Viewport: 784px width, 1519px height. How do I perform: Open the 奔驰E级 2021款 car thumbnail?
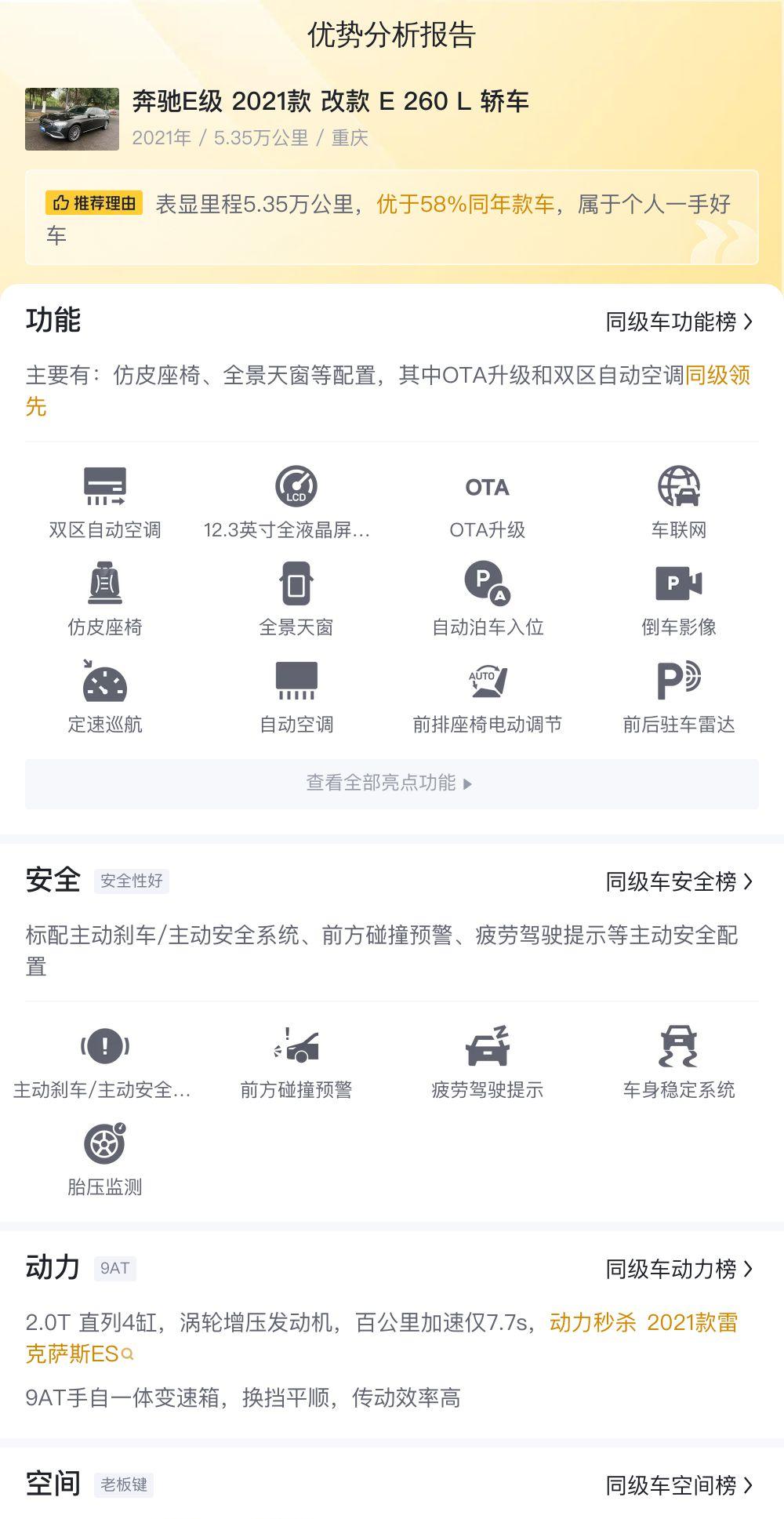tap(72, 119)
